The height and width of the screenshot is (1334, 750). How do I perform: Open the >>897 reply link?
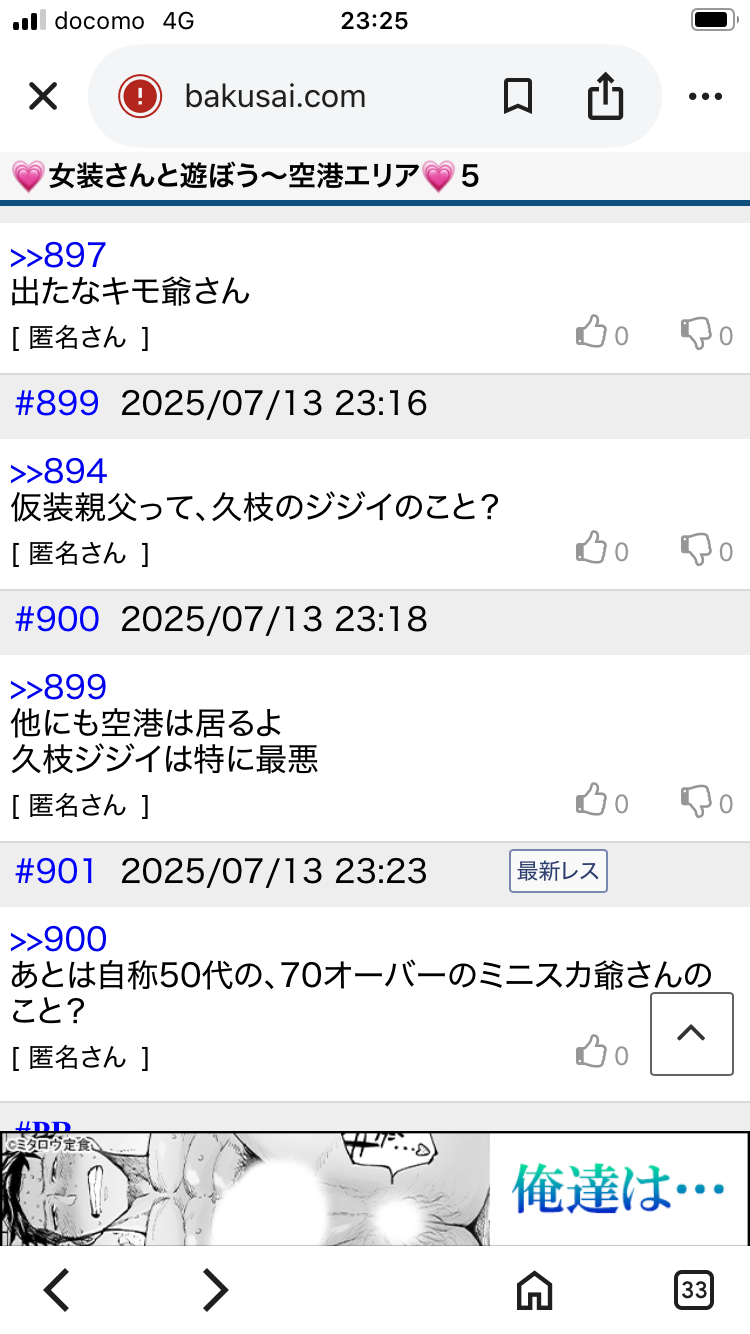(x=58, y=255)
